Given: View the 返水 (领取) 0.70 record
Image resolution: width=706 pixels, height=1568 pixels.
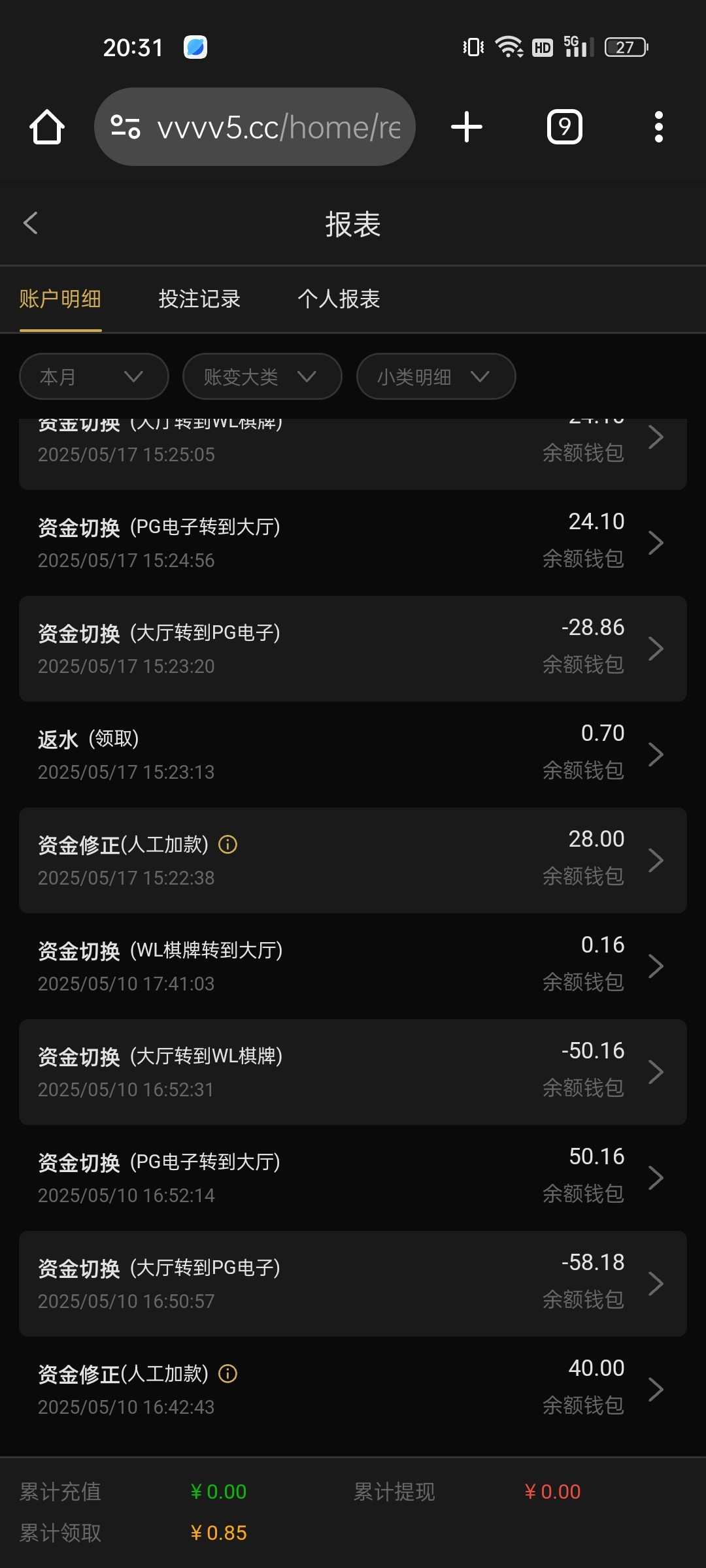Looking at the screenshot, I should click(353, 755).
